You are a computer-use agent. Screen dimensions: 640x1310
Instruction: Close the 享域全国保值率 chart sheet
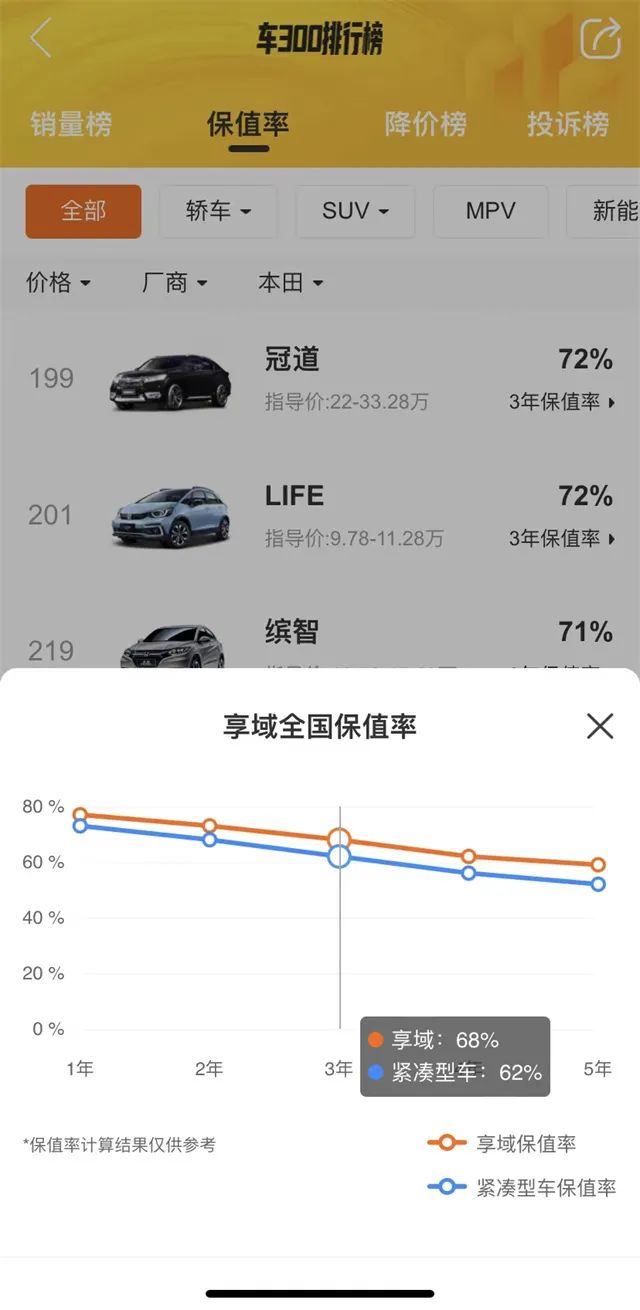tap(600, 726)
